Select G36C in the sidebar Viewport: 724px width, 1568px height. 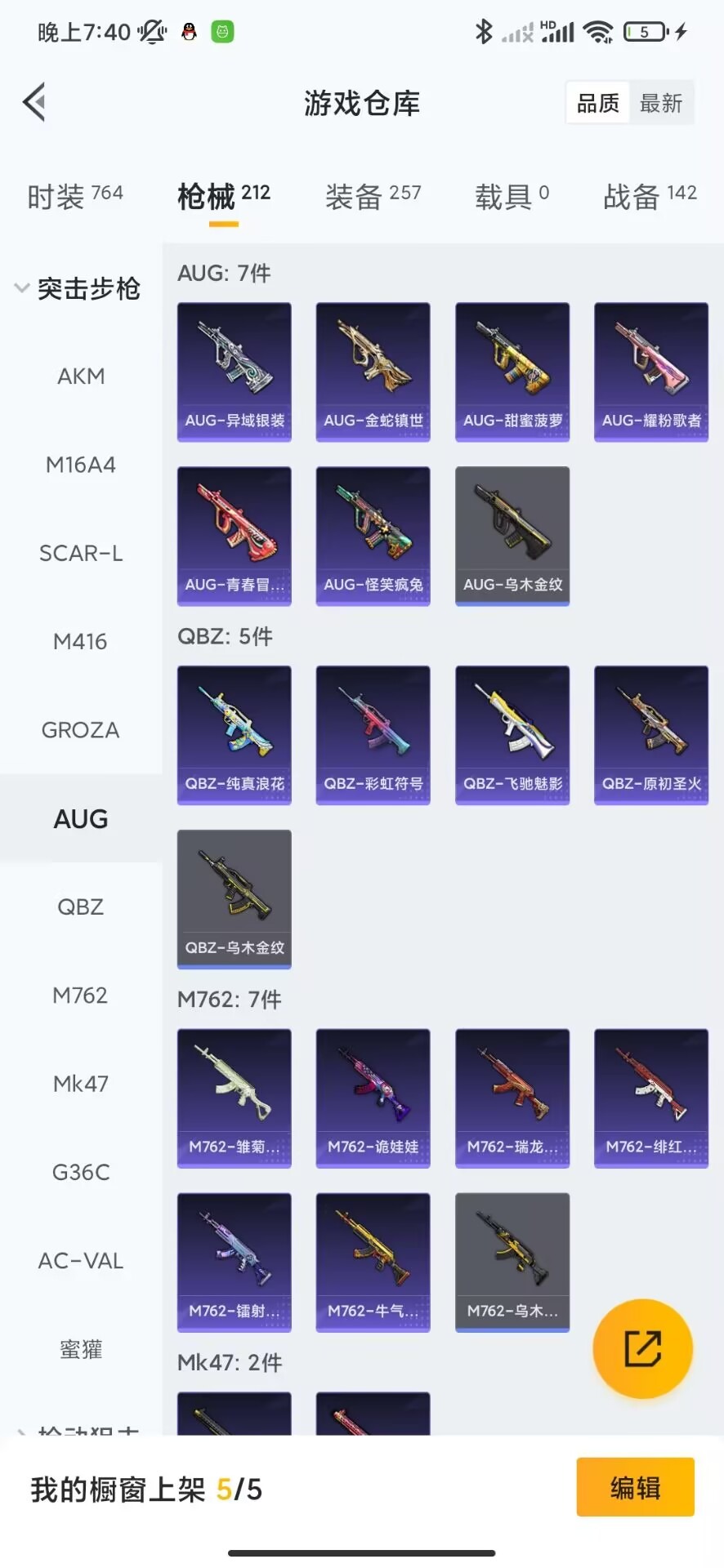coord(81,1173)
